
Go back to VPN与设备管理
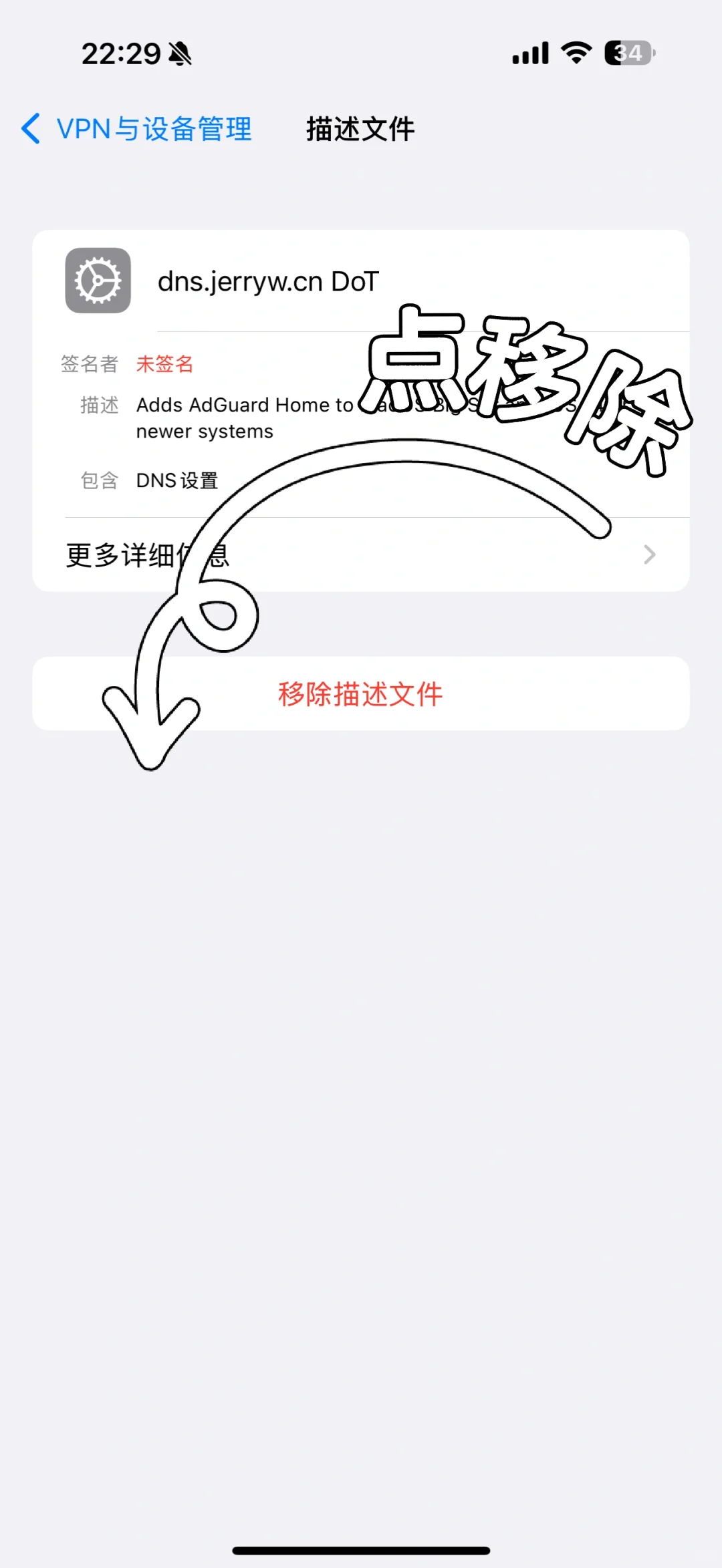[x=137, y=129]
